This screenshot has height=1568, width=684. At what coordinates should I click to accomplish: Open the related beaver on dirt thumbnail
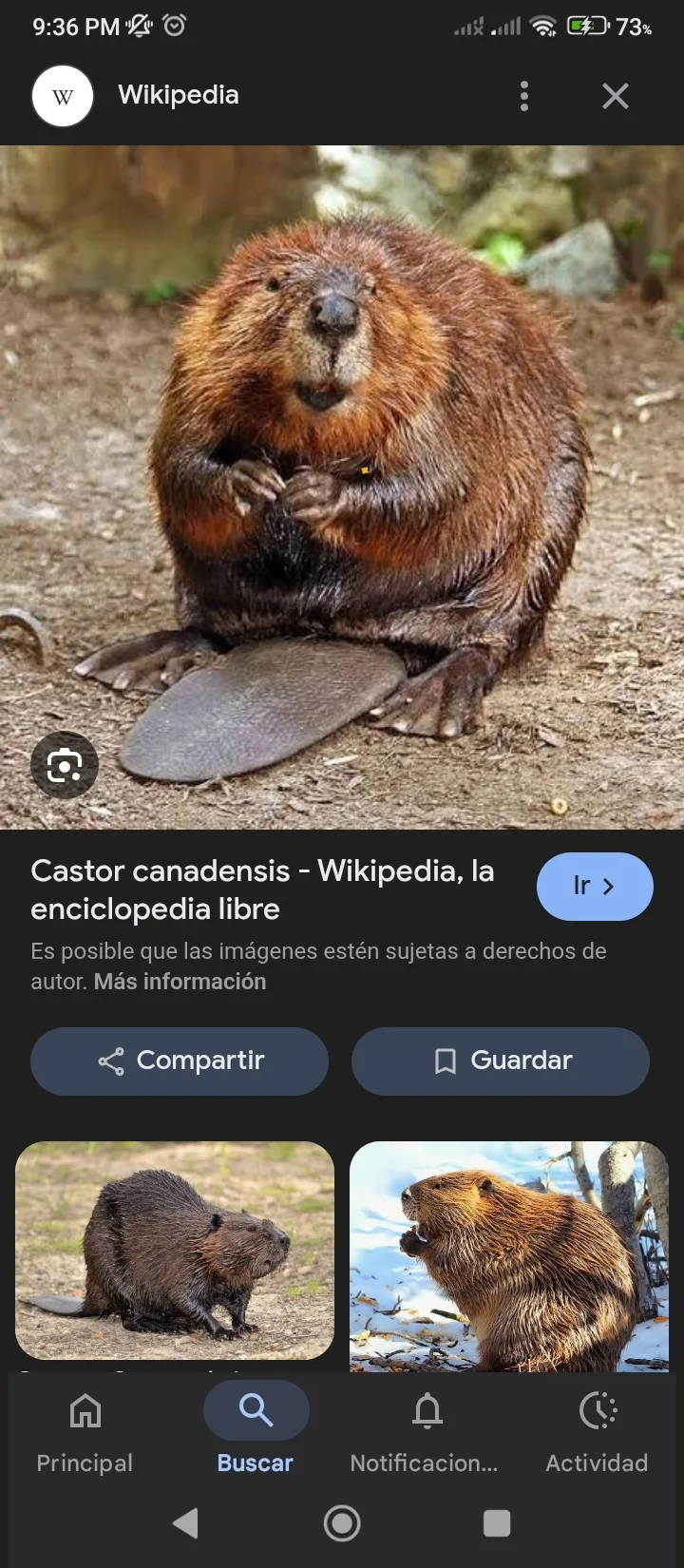[x=175, y=1250]
